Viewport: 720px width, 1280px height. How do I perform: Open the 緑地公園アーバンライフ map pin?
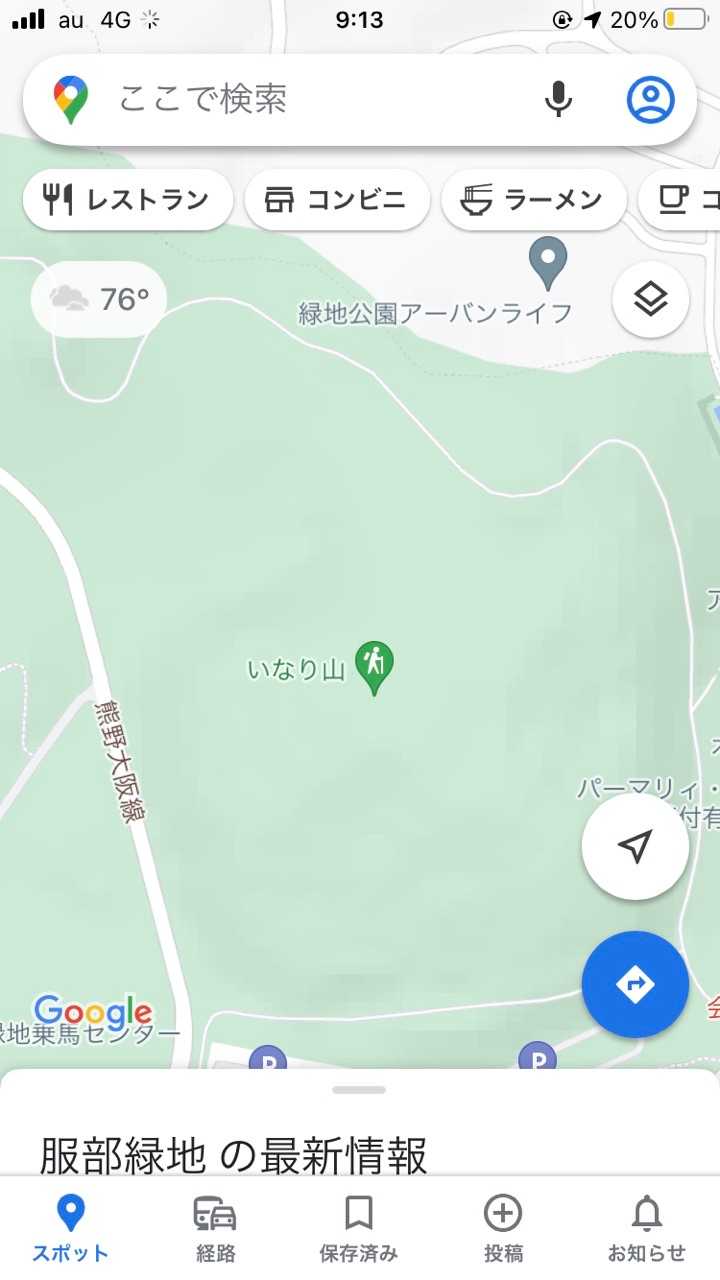click(548, 263)
